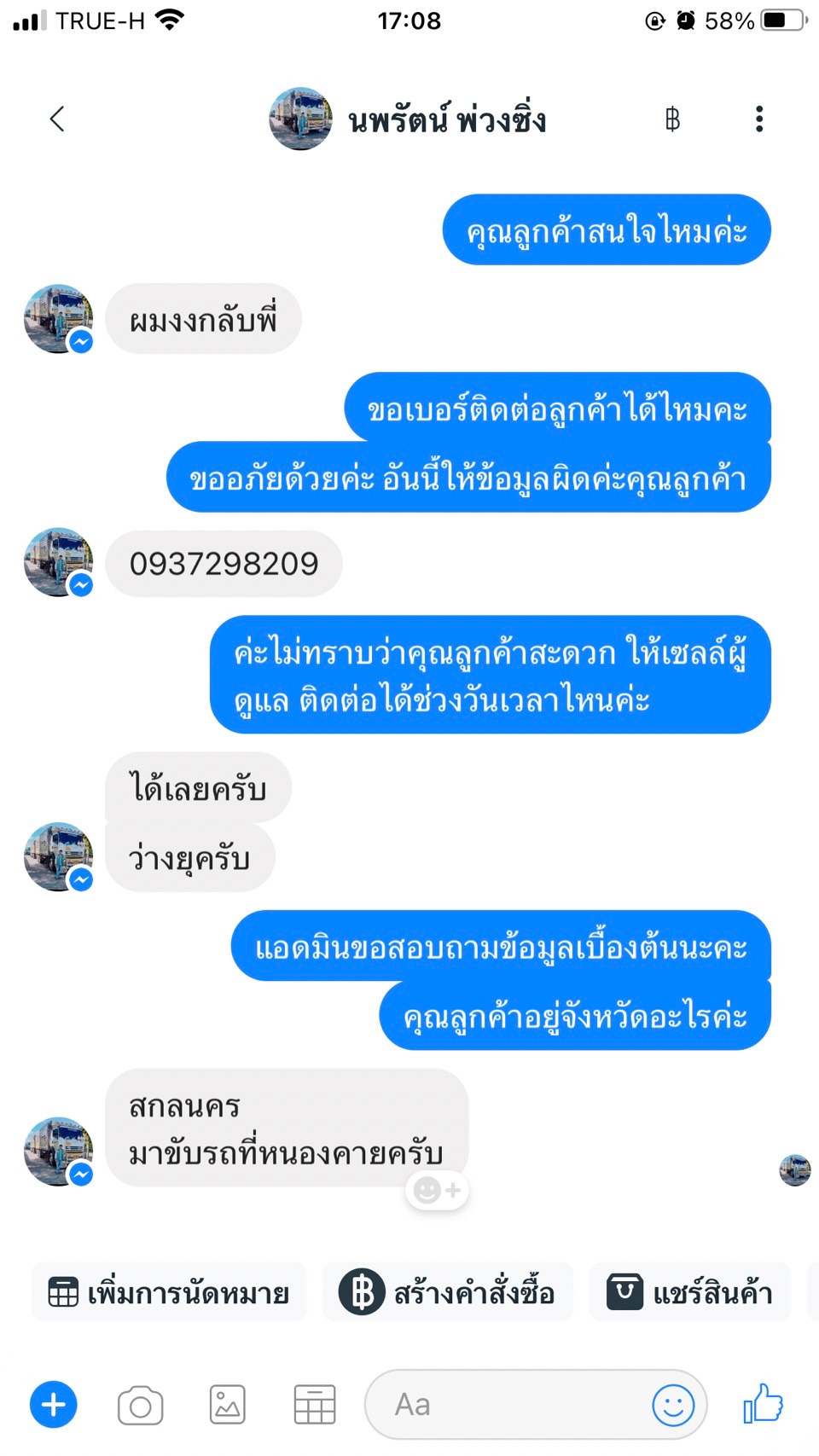Open the emoji picker in message box

pyautogui.click(x=673, y=1405)
